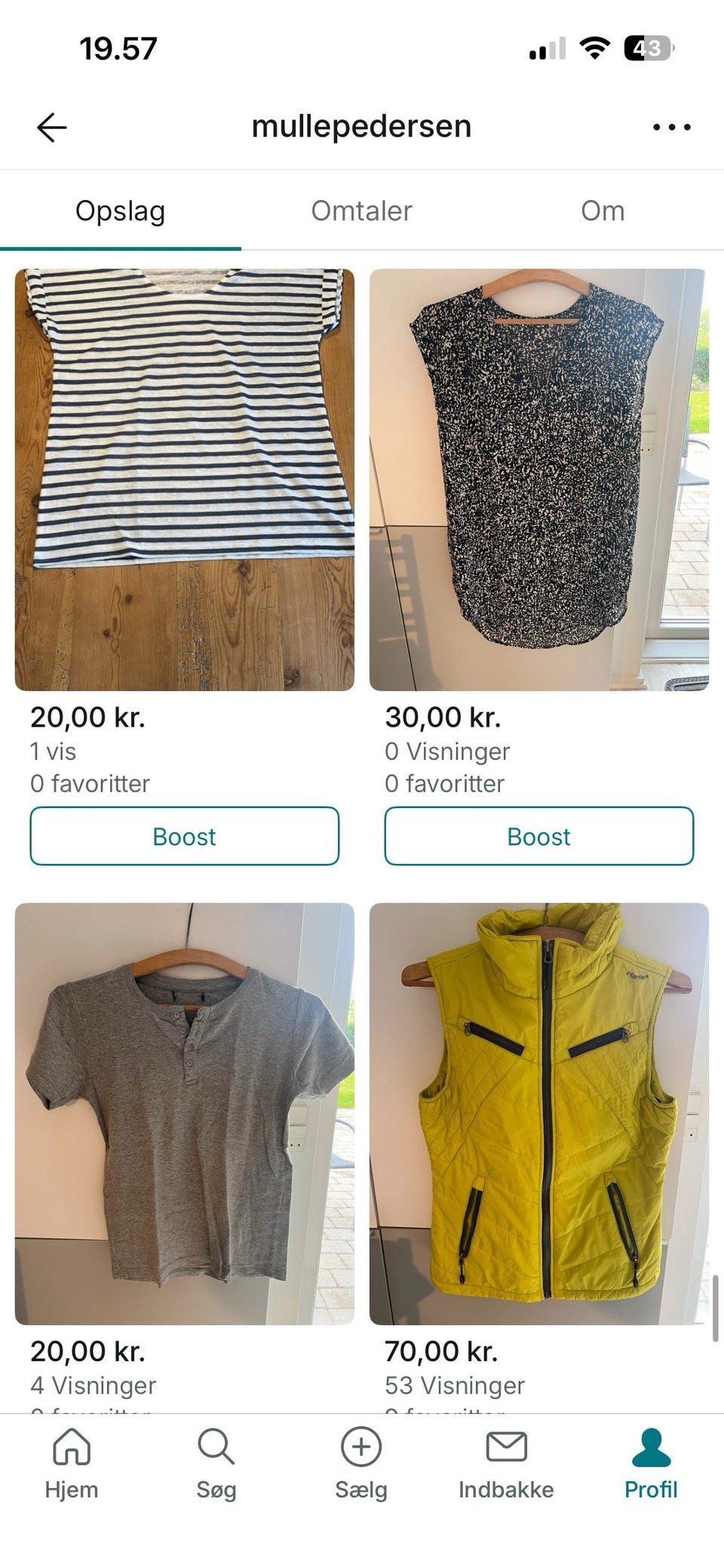The height and width of the screenshot is (1568, 724).
Task: Tap the Wi-Fi status icon
Action: [x=594, y=49]
